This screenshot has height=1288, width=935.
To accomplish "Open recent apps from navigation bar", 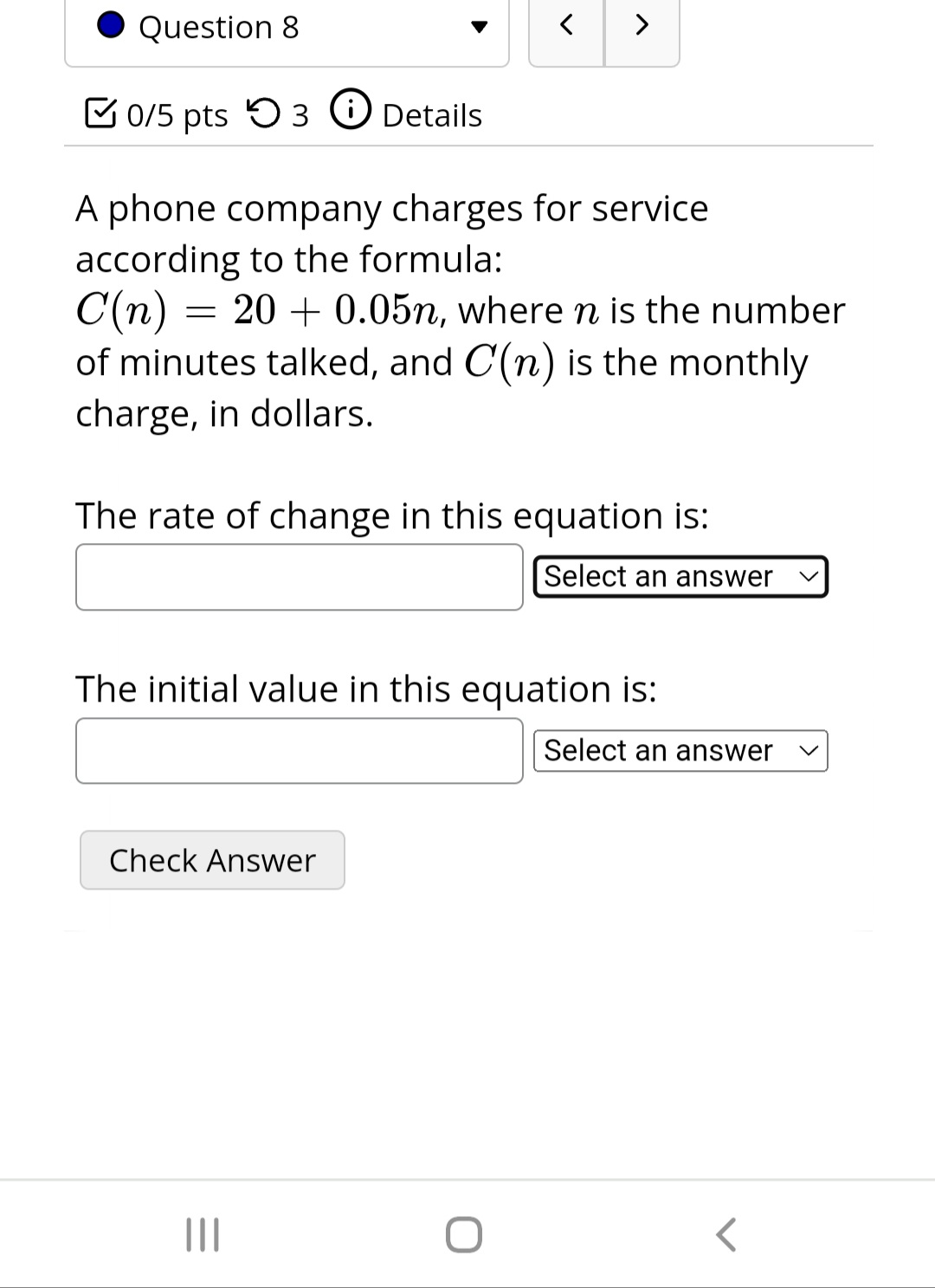I will coord(203,1234).
